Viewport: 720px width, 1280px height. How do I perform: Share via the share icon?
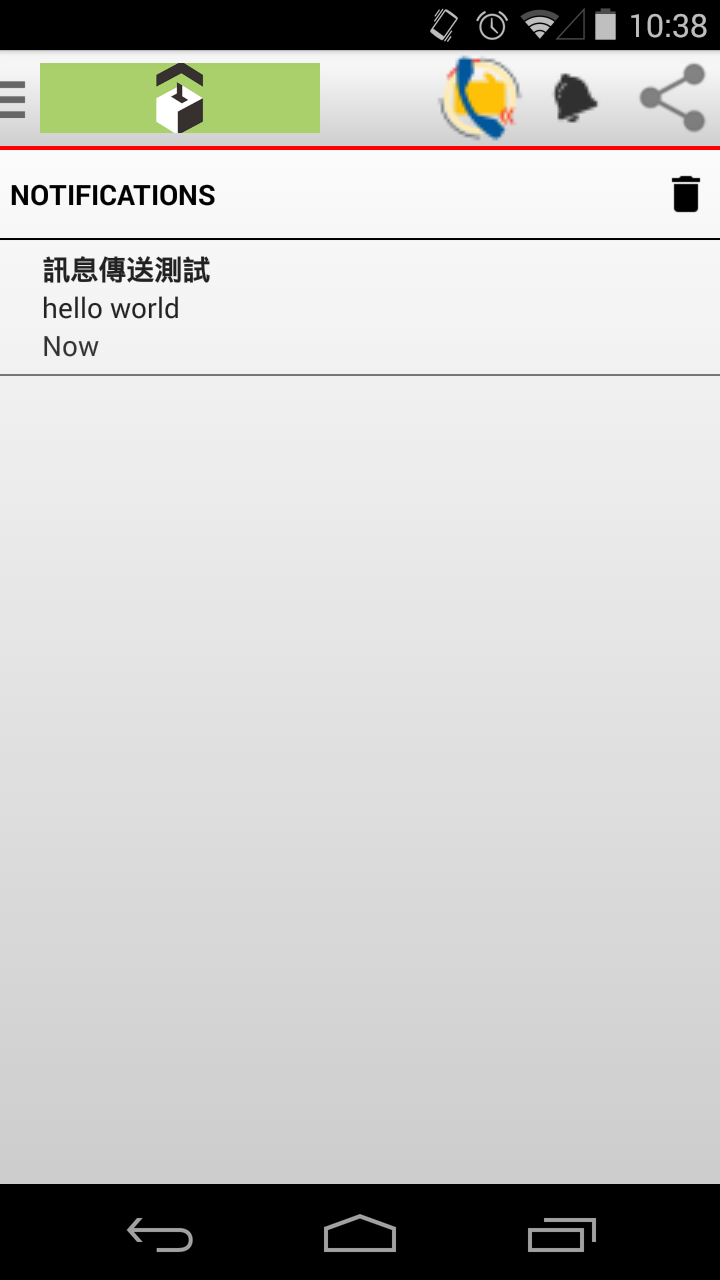tap(672, 98)
